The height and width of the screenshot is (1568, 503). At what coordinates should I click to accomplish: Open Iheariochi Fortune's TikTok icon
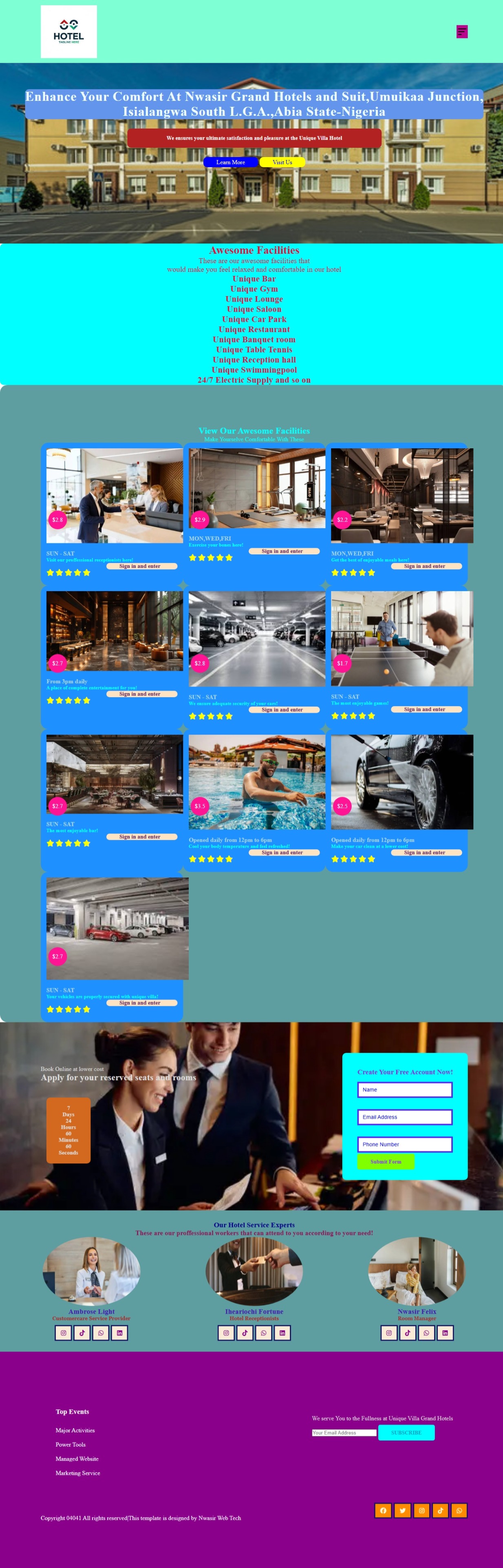point(245,1333)
